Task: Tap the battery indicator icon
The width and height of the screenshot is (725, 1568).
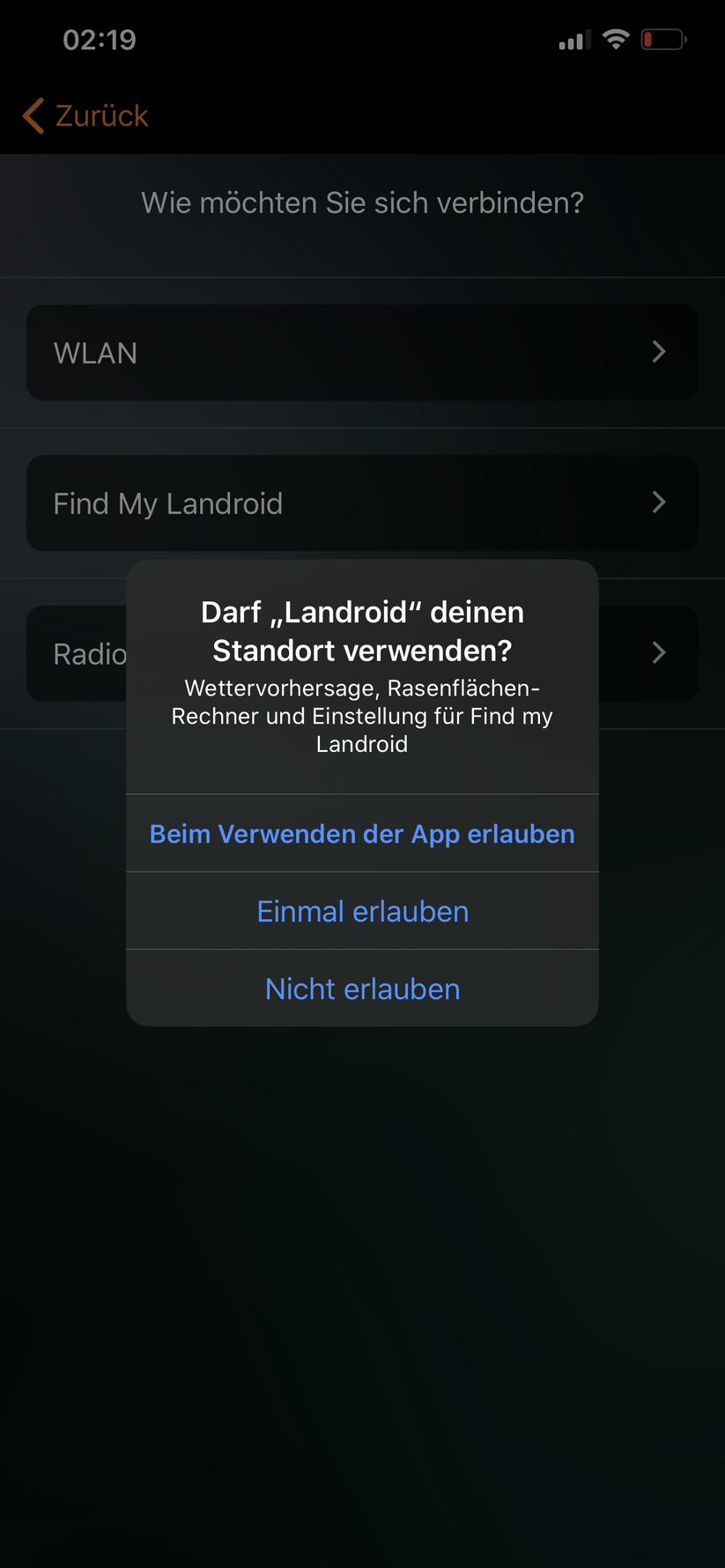Action: pyautogui.click(x=663, y=39)
